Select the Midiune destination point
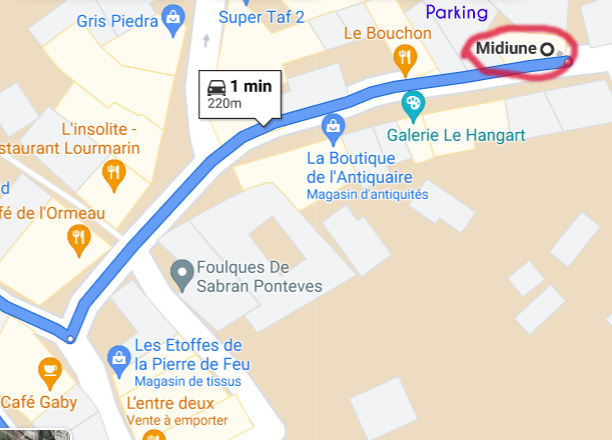Image resolution: width=612 pixels, height=440 pixels. tap(547, 49)
